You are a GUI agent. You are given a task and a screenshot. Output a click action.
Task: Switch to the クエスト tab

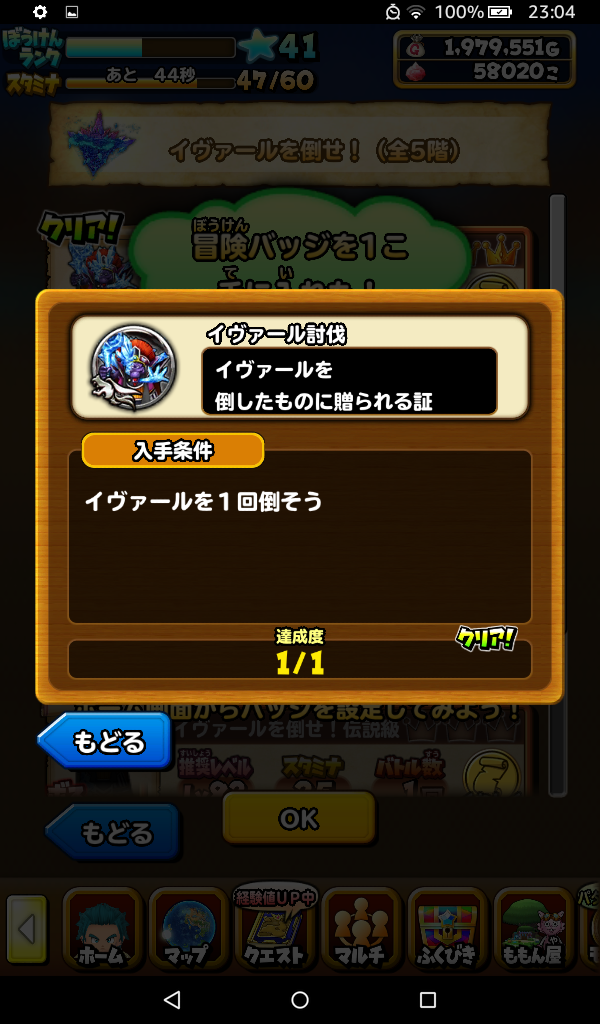tap(274, 930)
